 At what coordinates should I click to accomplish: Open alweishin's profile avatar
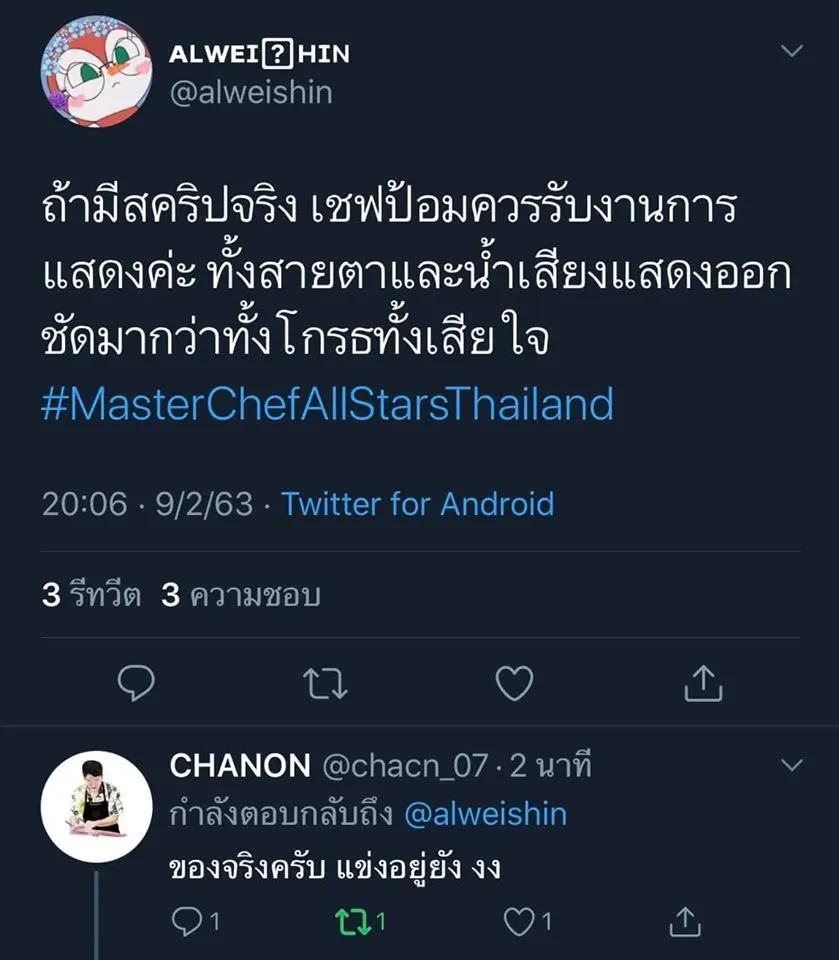tap(87, 71)
